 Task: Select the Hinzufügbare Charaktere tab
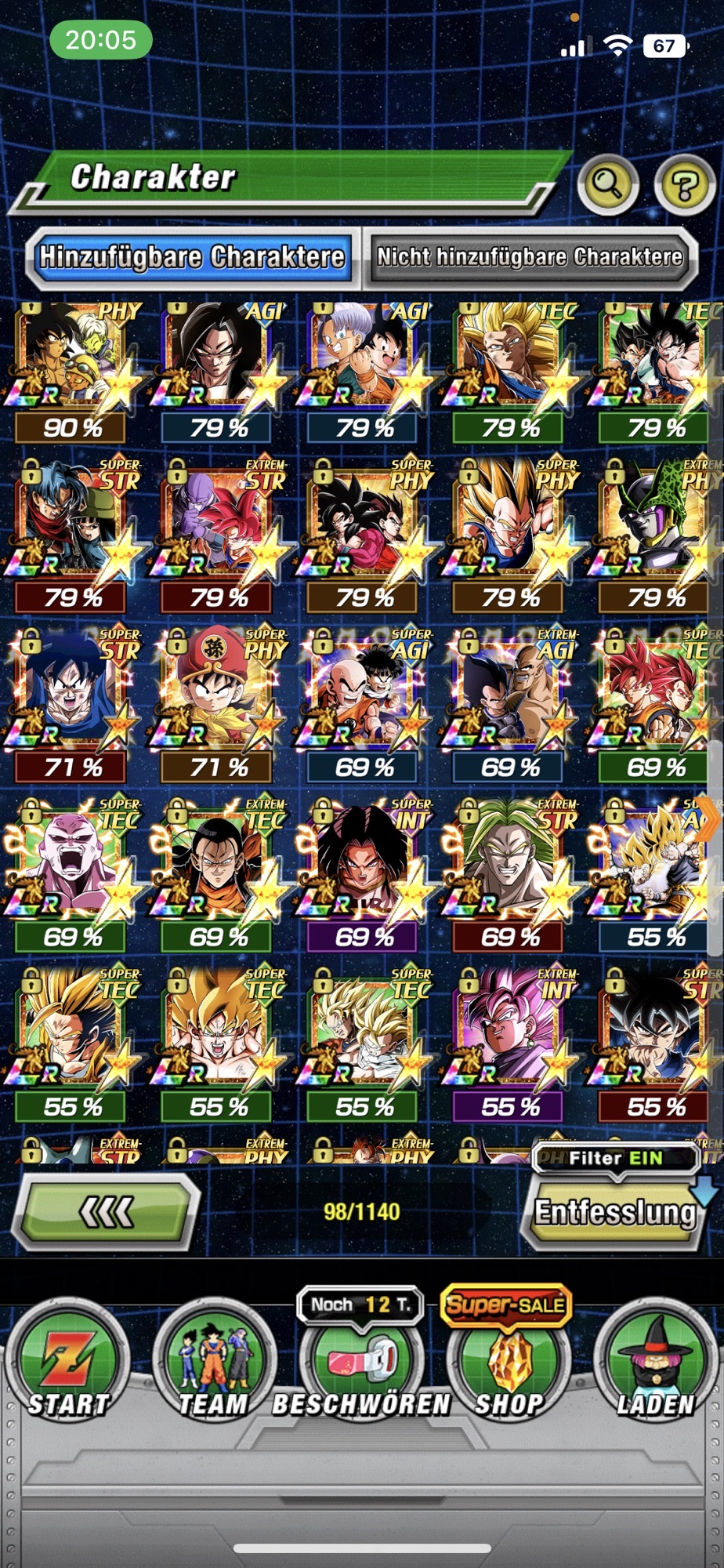[x=193, y=257]
